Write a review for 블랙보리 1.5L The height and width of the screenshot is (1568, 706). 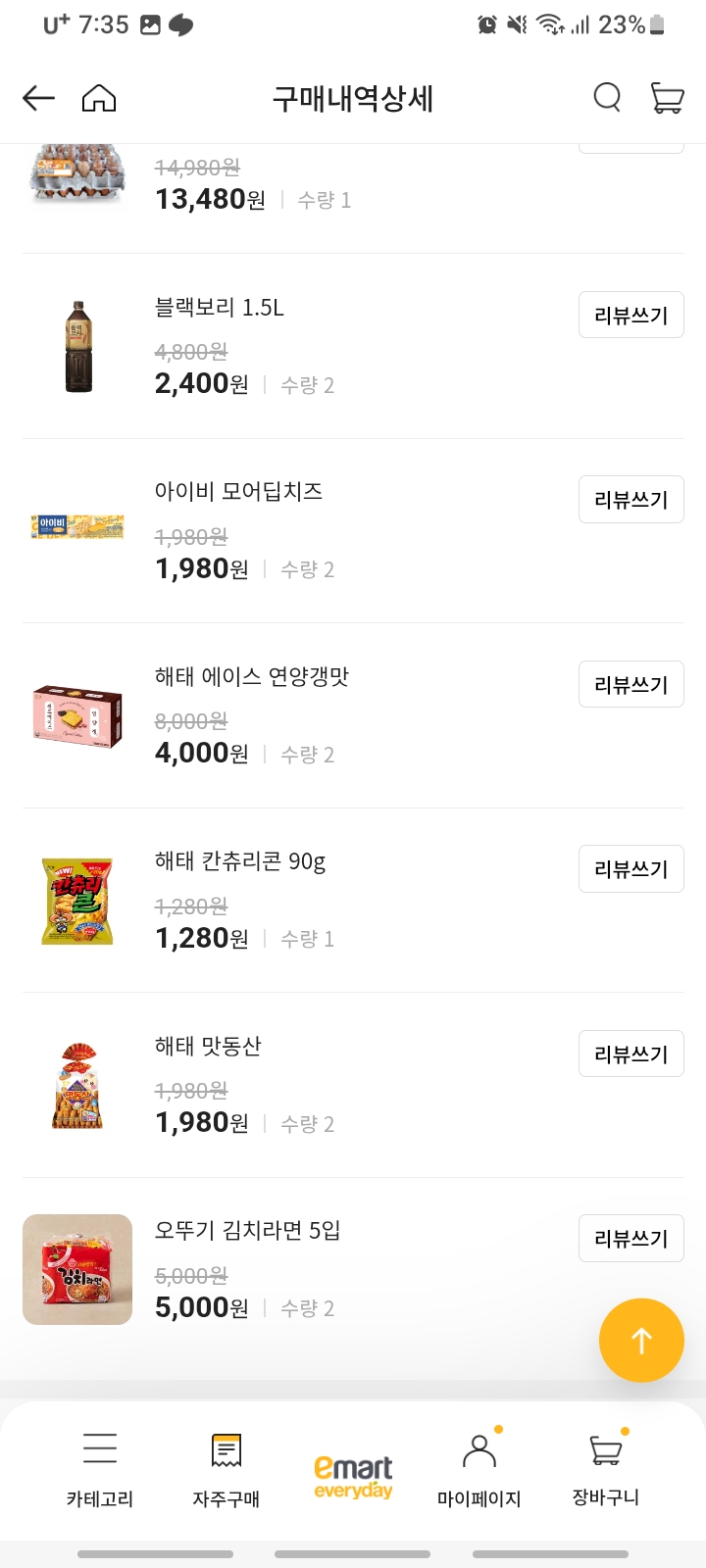tap(630, 315)
